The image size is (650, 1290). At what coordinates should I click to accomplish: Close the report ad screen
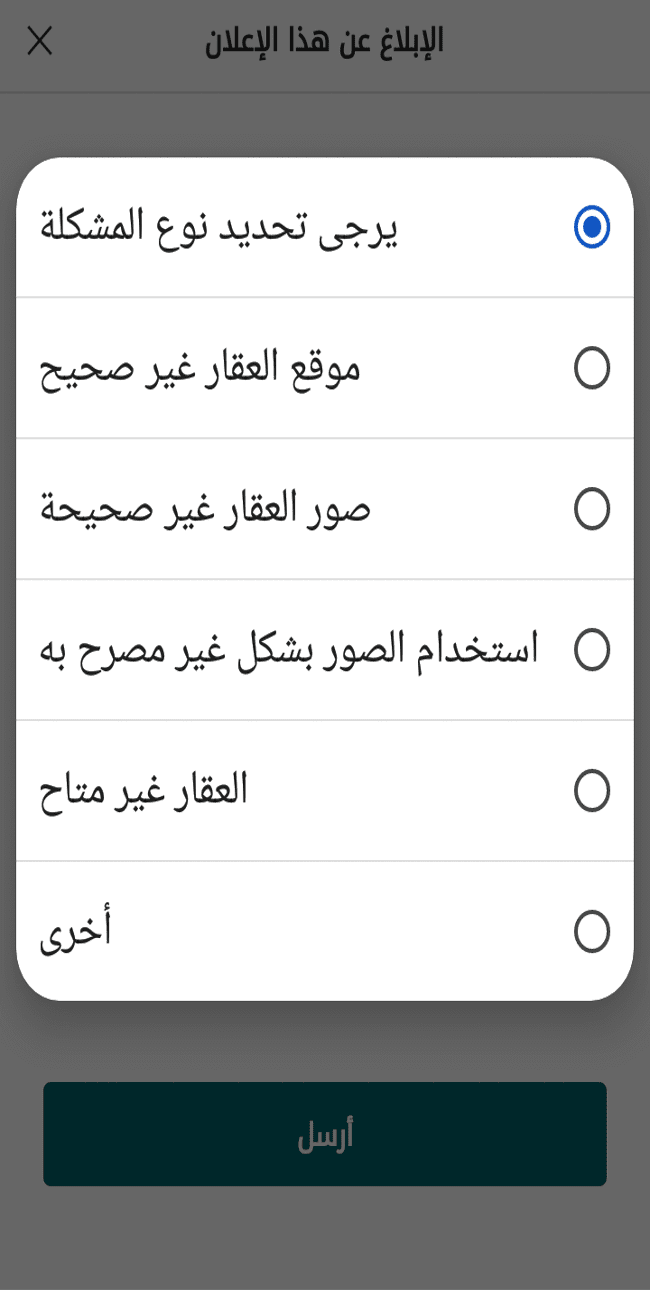tap(39, 41)
